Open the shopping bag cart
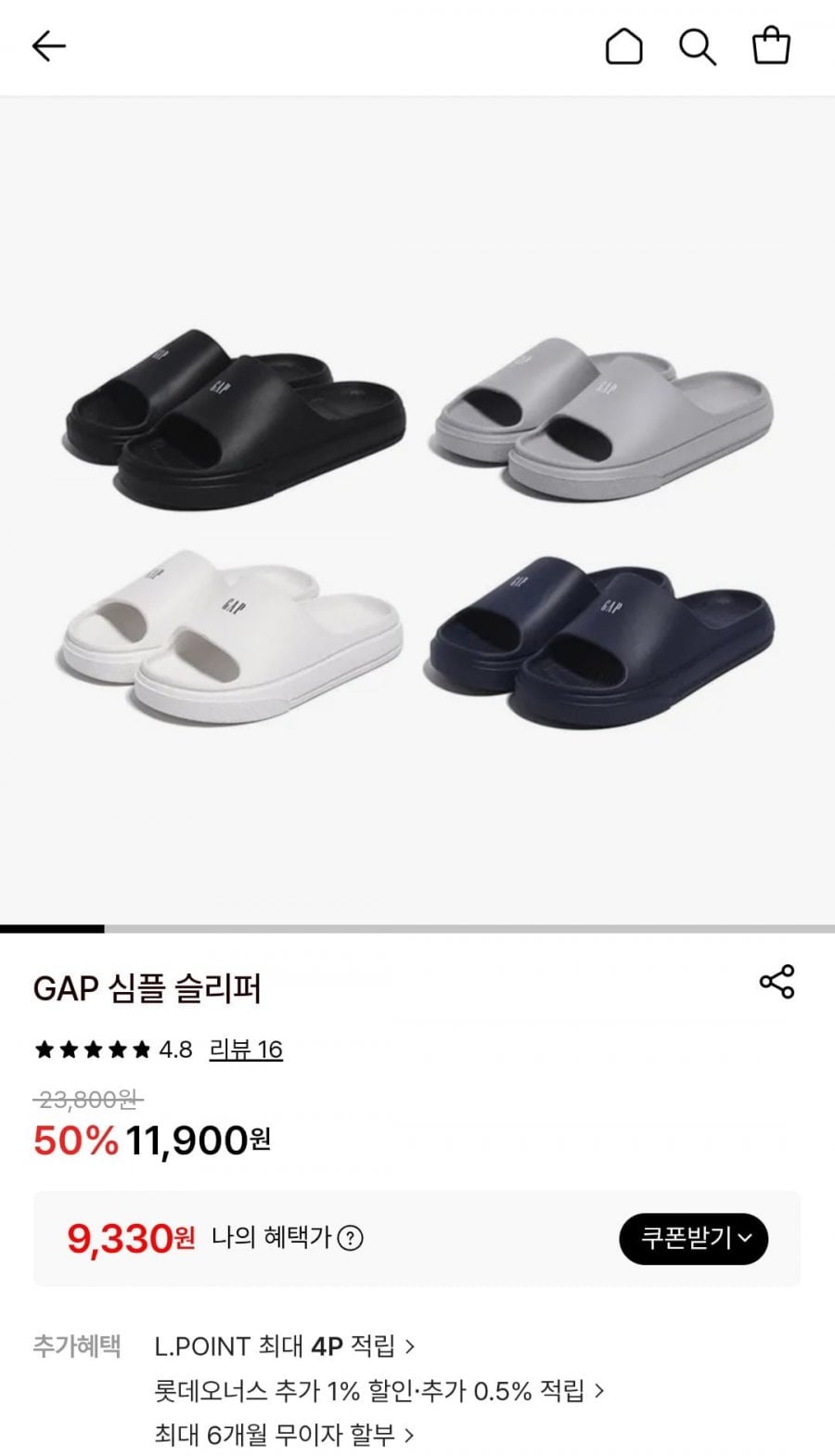Screen dimensions: 835x1456 (770, 45)
